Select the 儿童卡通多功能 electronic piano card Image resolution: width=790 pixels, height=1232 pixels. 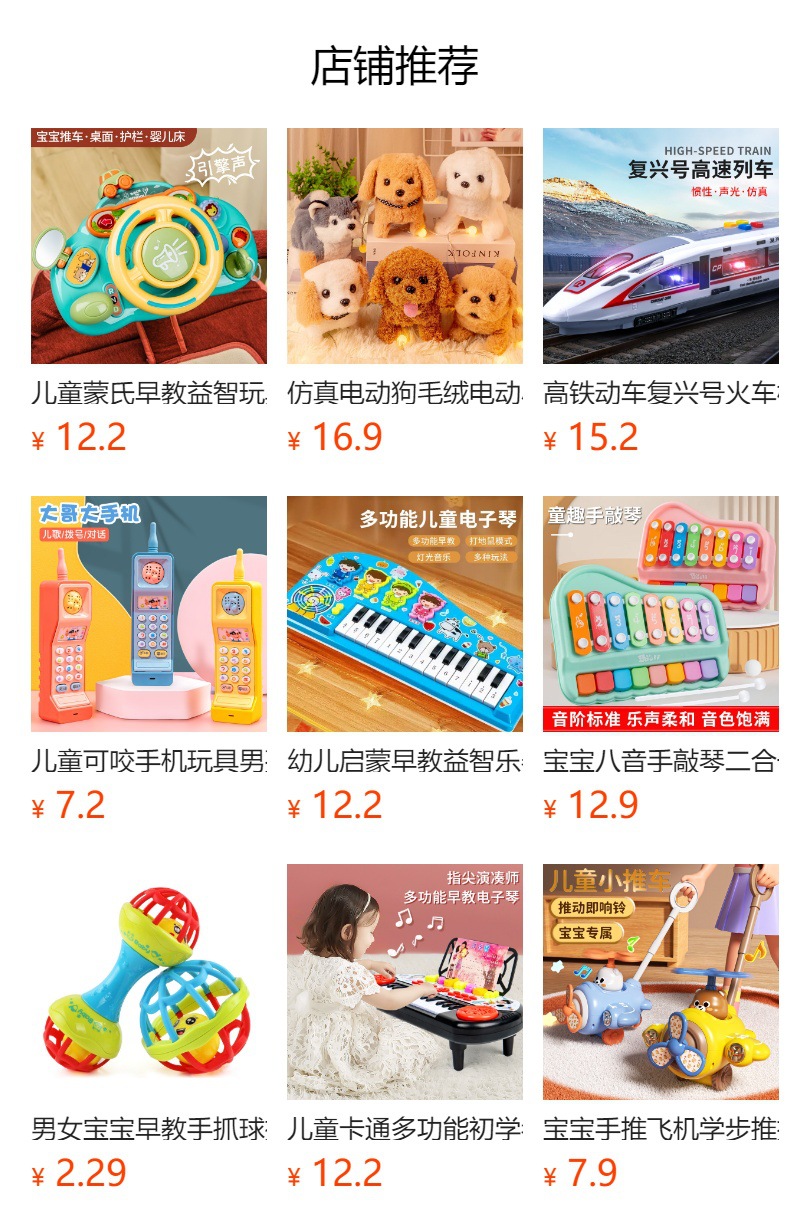404,982
